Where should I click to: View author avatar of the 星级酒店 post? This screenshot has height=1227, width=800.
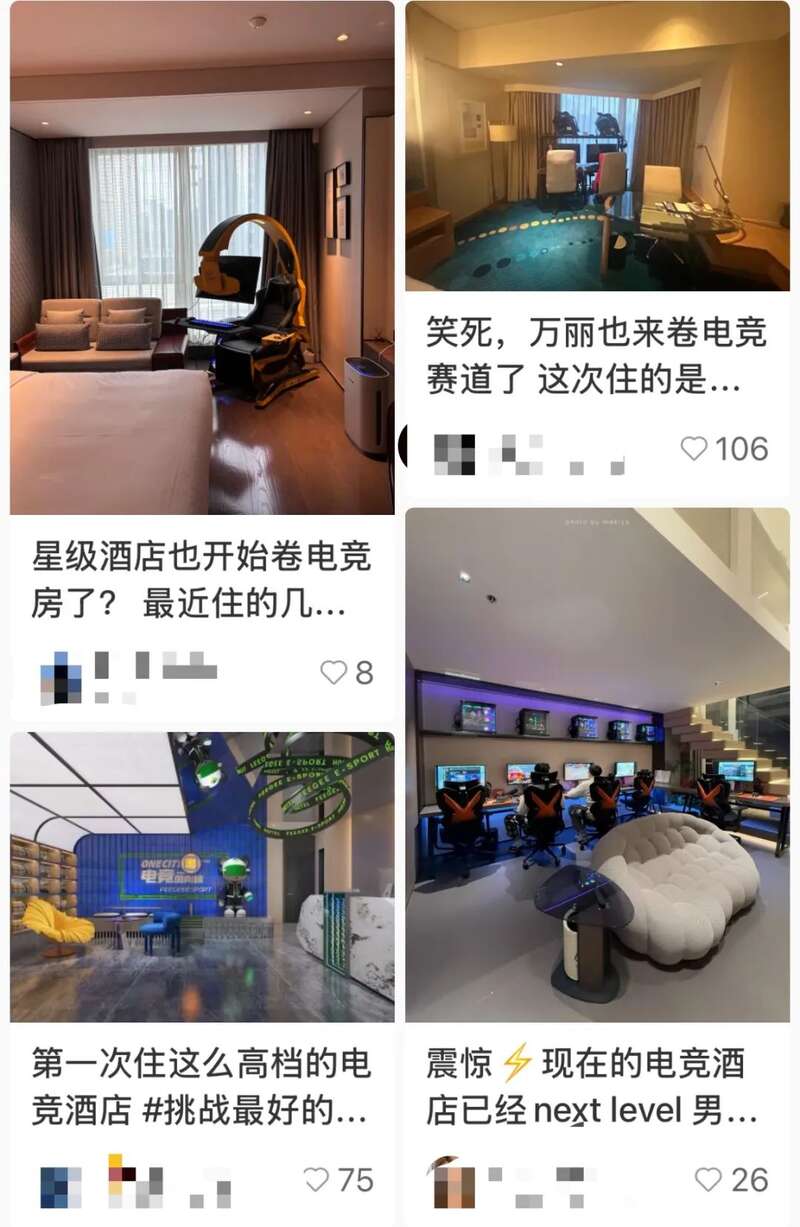61,677
